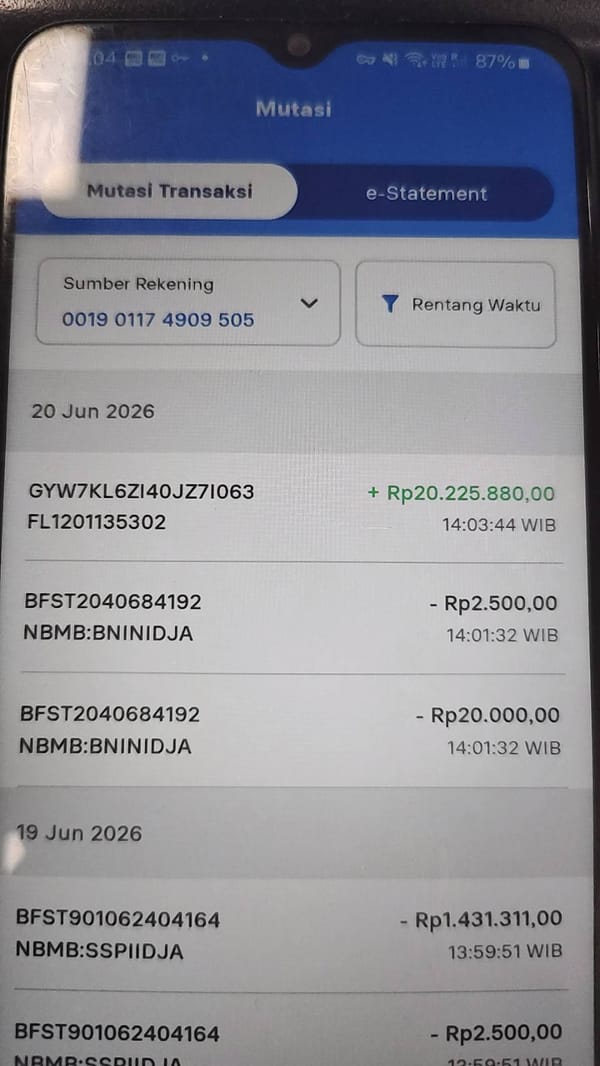The image size is (600, 1066).
Task: View the Rp1.431.311,00 SSPIIDJA transaction
Action: click(291, 935)
